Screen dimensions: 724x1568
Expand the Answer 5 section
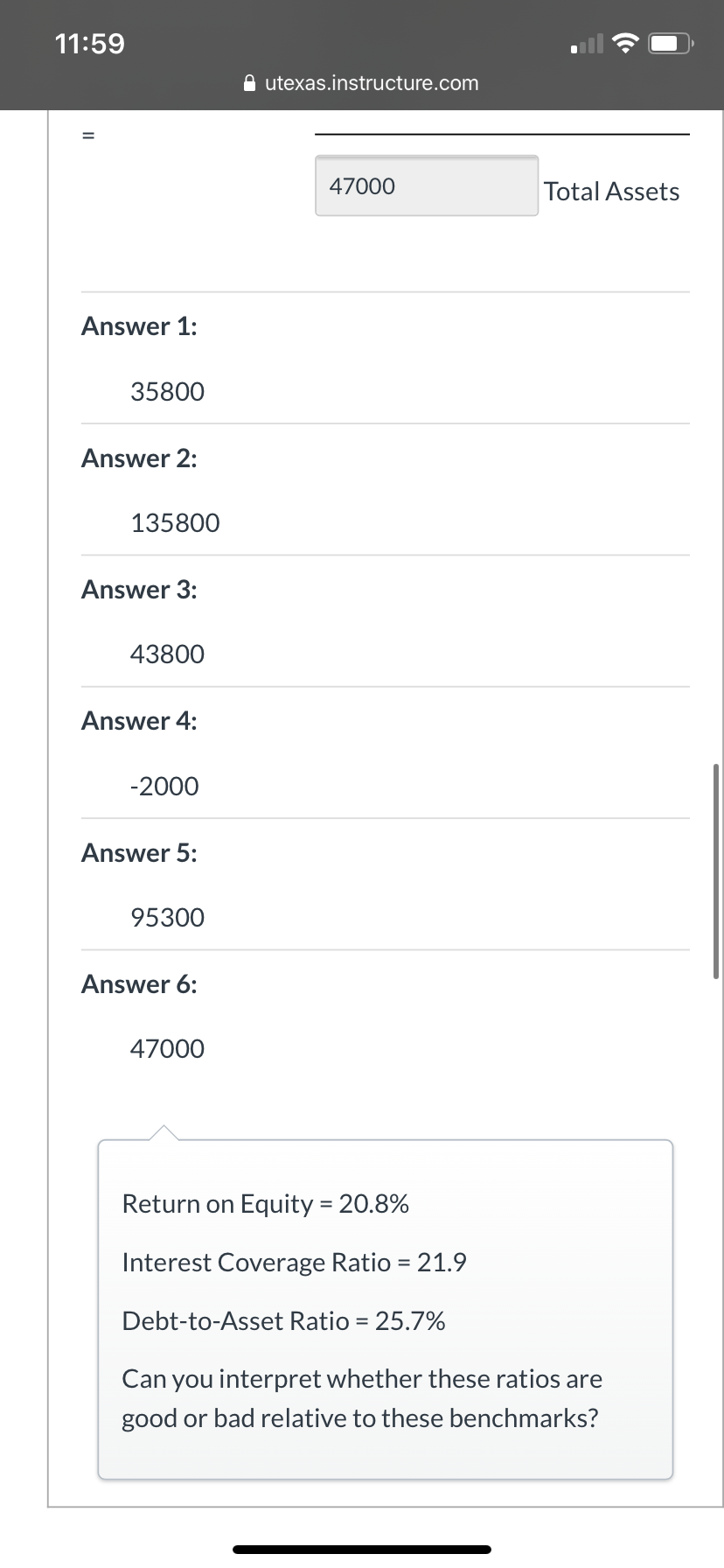coord(139,852)
